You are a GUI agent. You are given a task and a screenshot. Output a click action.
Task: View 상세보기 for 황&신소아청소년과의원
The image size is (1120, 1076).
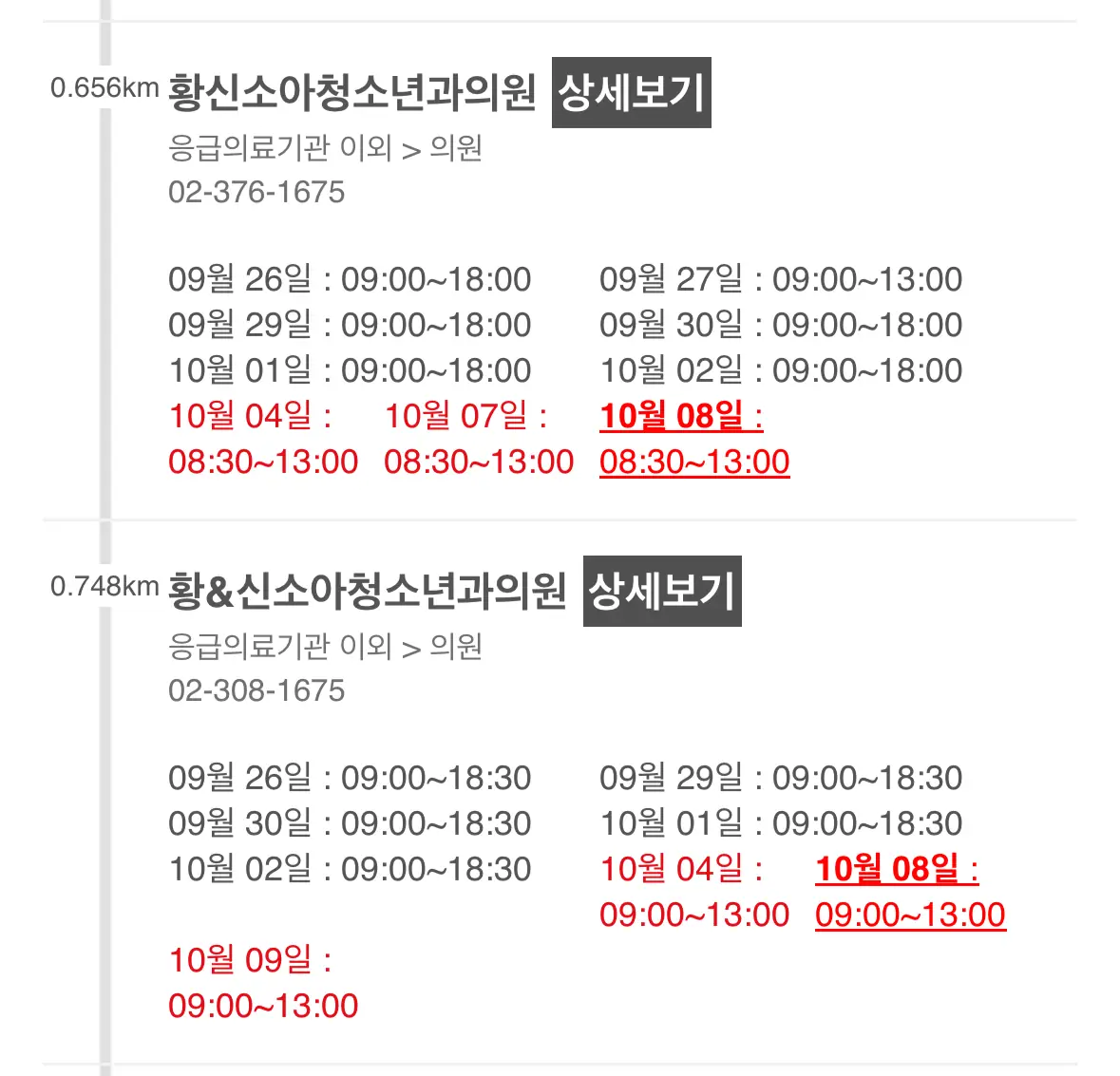(662, 592)
